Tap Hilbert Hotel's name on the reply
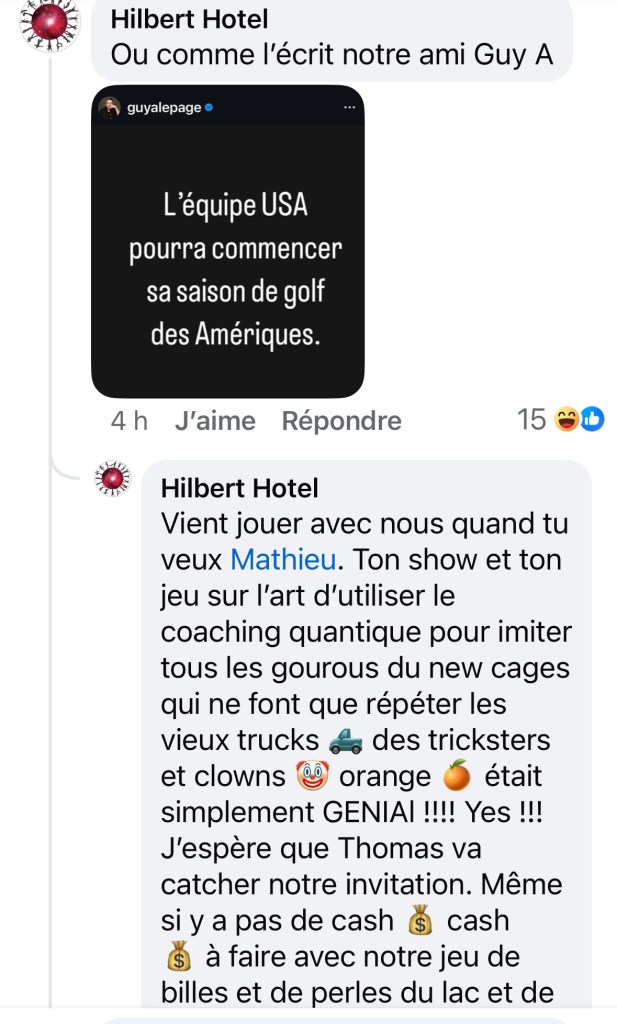The height and width of the screenshot is (1024, 617). click(239, 488)
